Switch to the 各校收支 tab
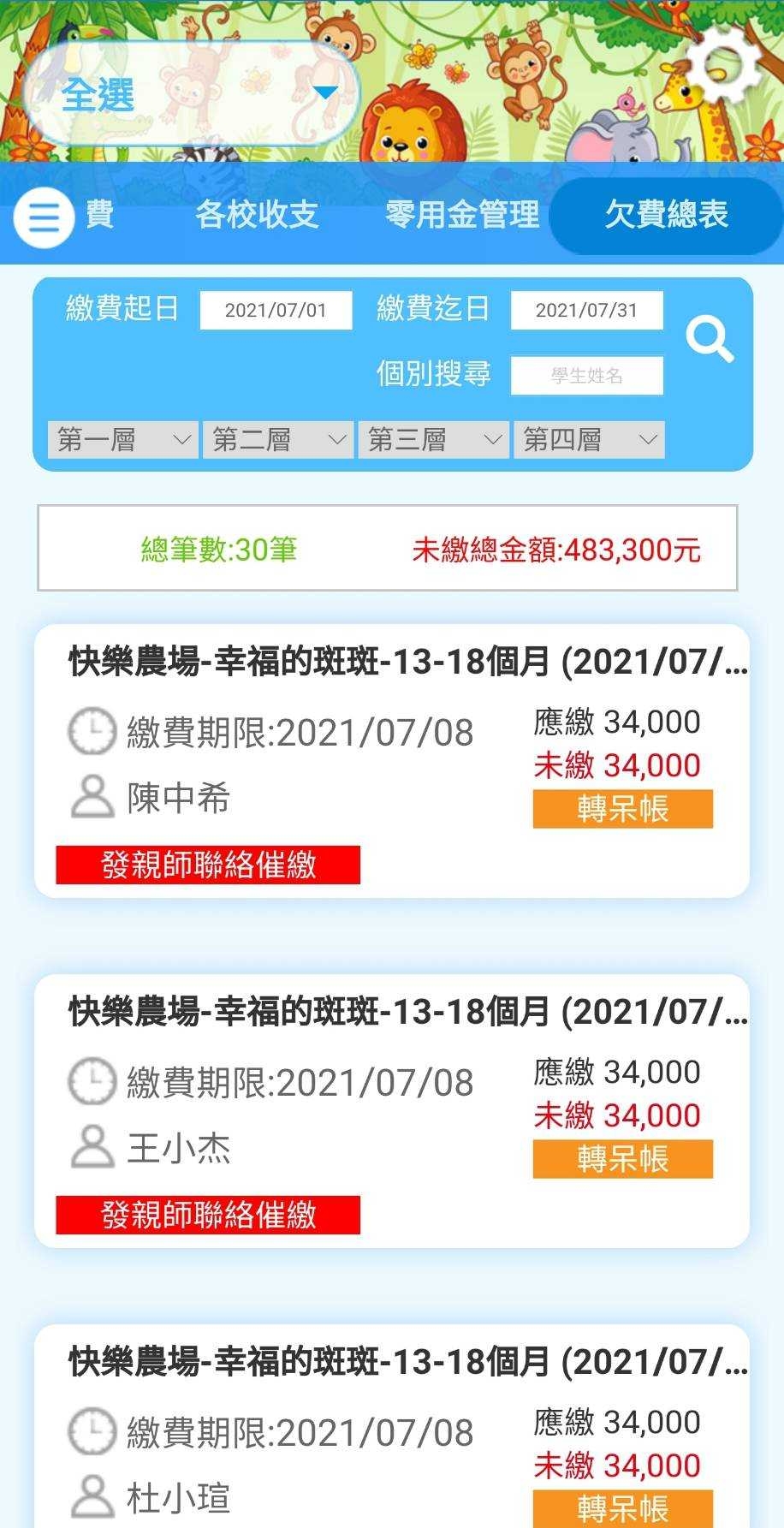The image size is (784, 1528). click(257, 214)
